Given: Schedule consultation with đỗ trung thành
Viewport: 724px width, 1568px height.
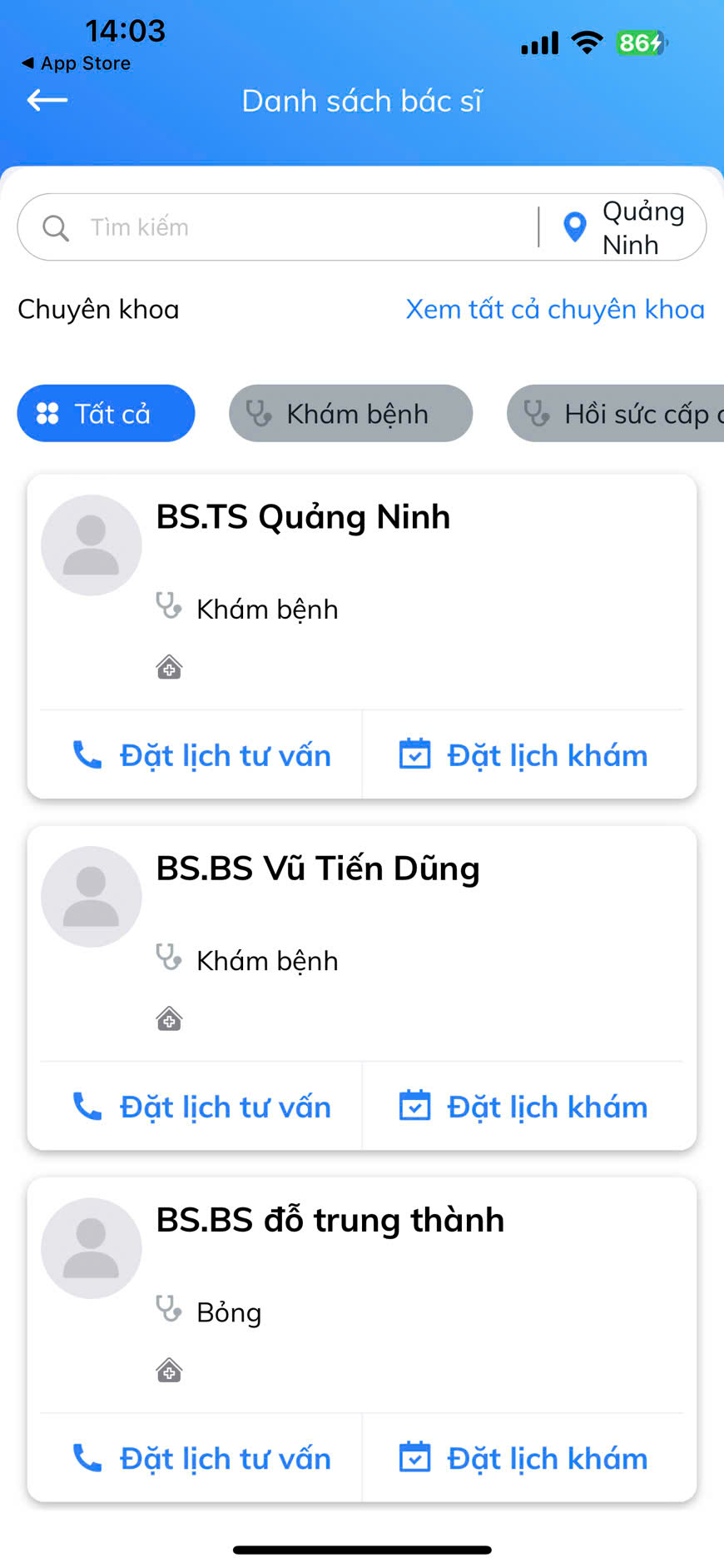Looking at the screenshot, I should pyautogui.click(x=201, y=1458).
